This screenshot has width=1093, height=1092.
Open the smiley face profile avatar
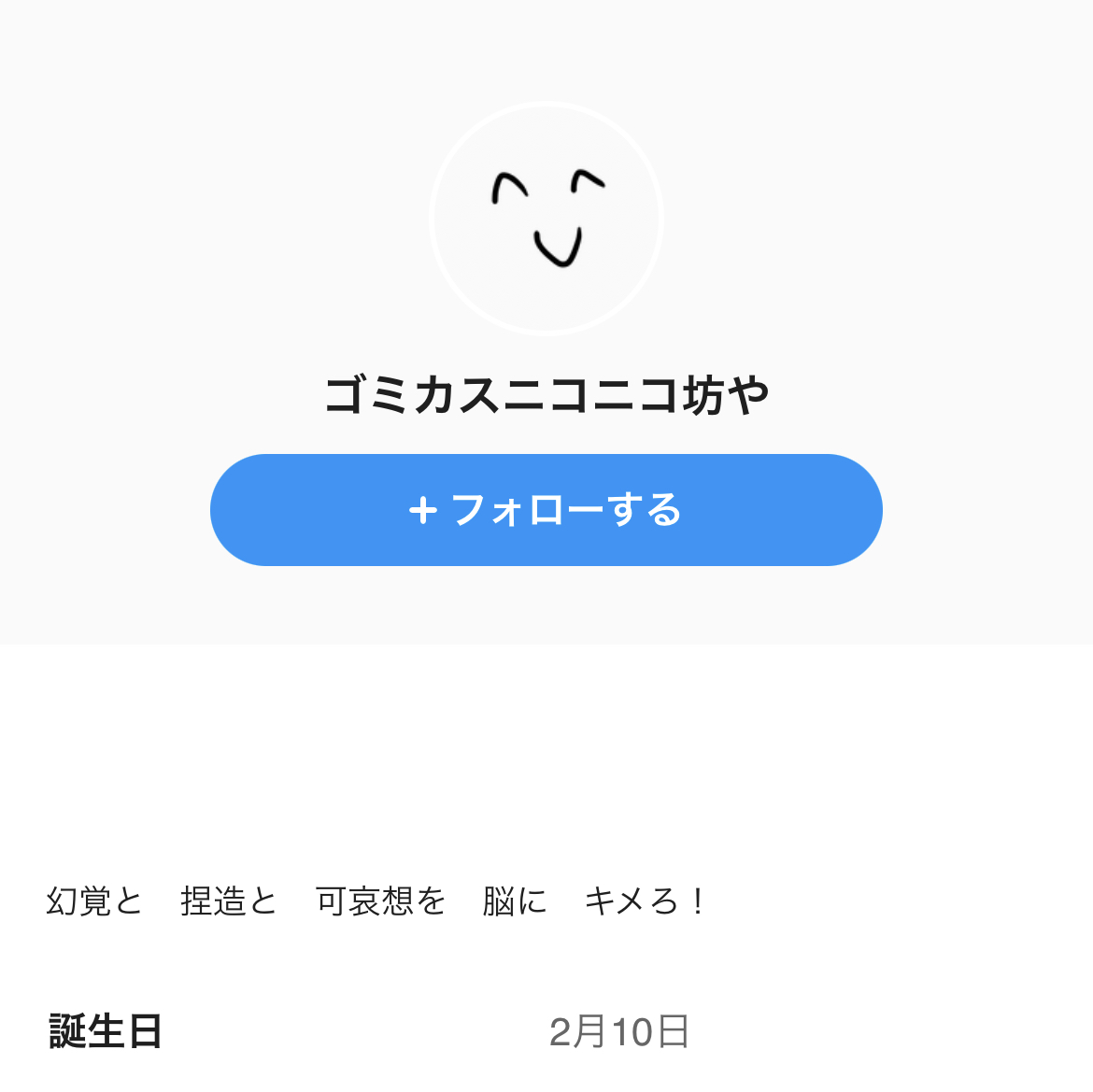point(546,218)
